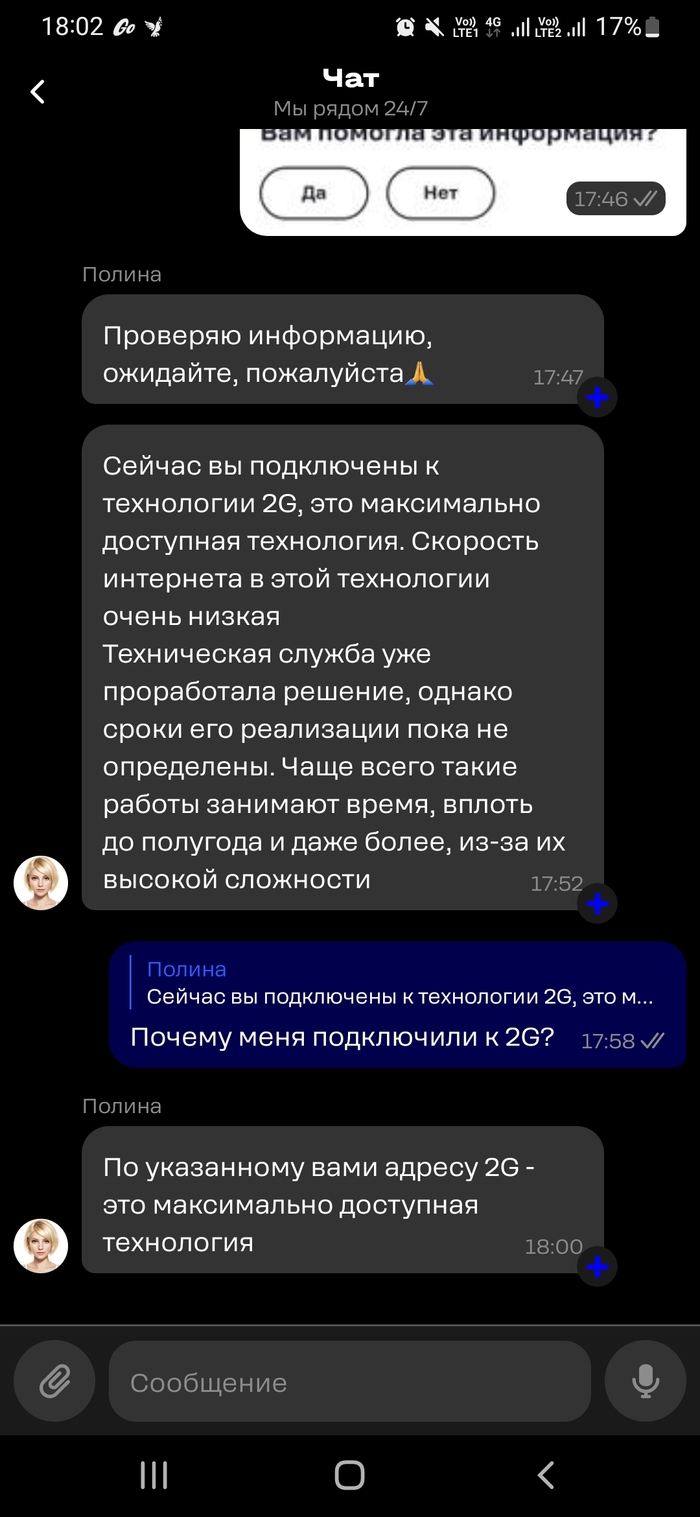
Task: Go to the system home screen
Action: 349,1474
